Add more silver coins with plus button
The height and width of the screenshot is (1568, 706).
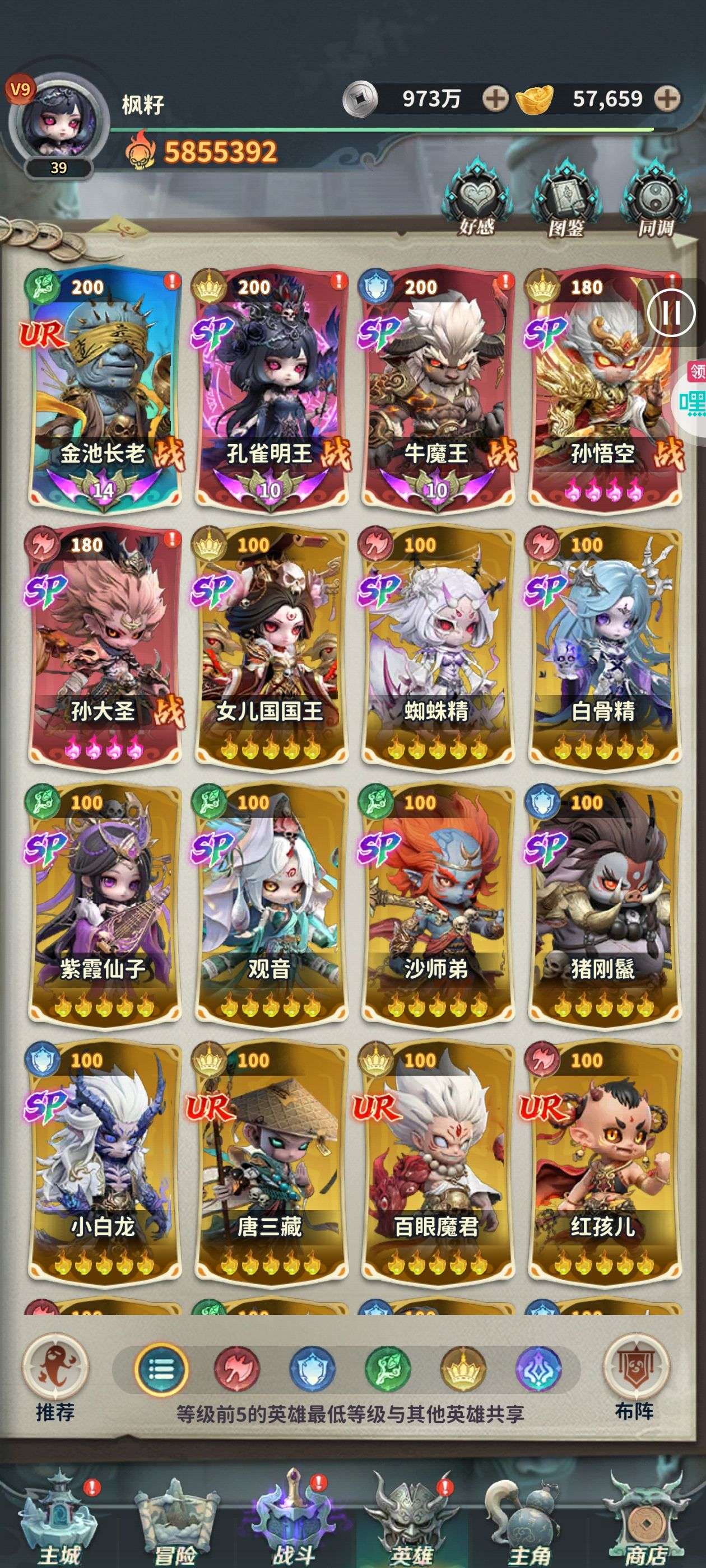[x=495, y=99]
